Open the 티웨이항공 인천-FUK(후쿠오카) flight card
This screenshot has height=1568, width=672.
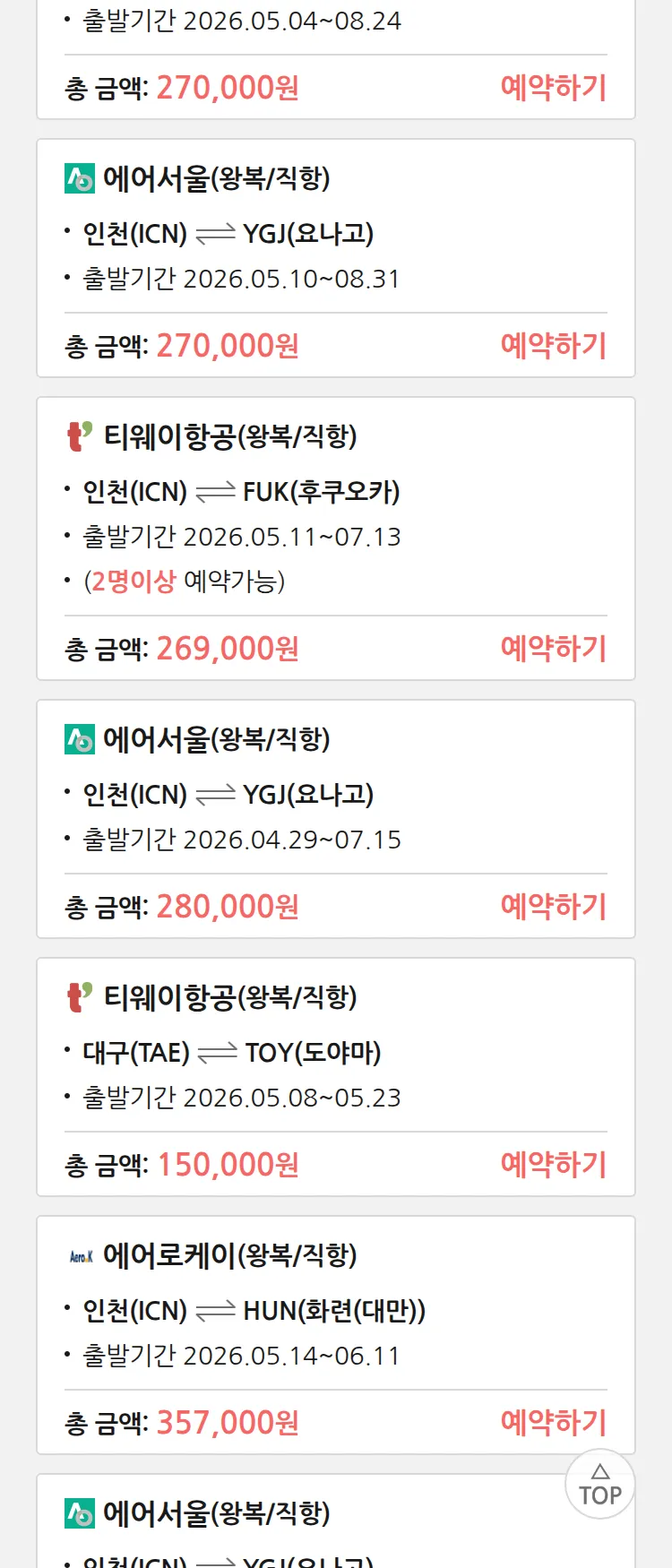pyautogui.click(x=336, y=491)
